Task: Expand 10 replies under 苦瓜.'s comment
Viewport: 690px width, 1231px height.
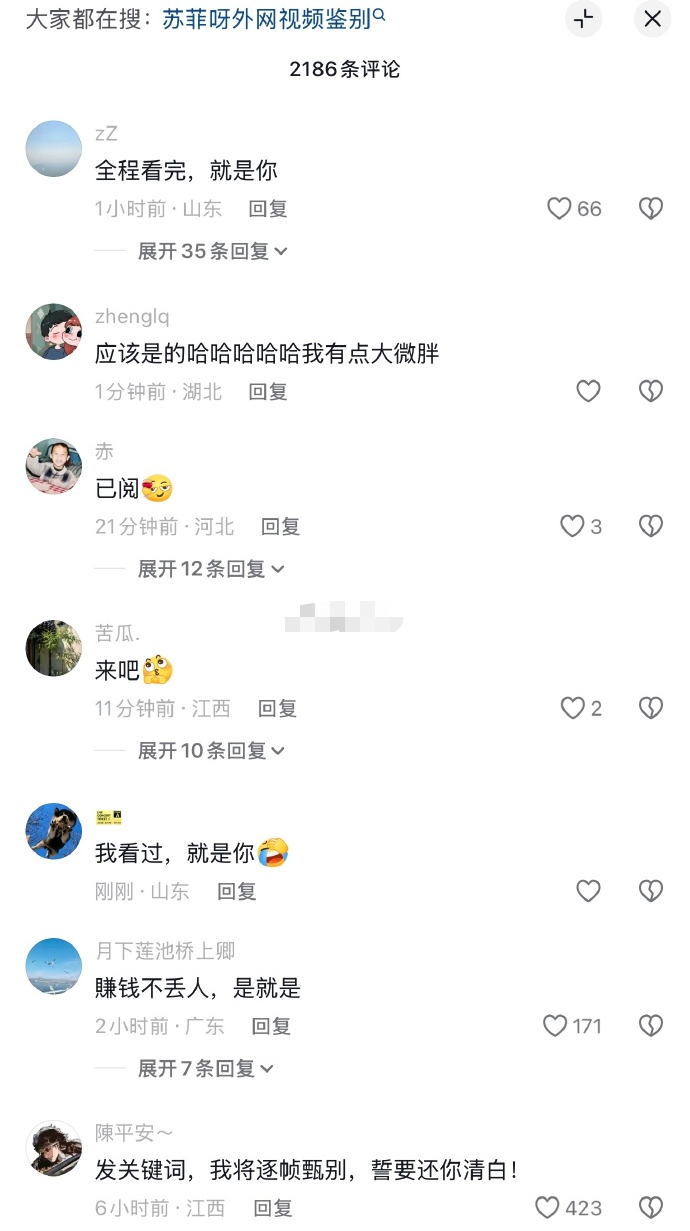Action: click(211, 750)
